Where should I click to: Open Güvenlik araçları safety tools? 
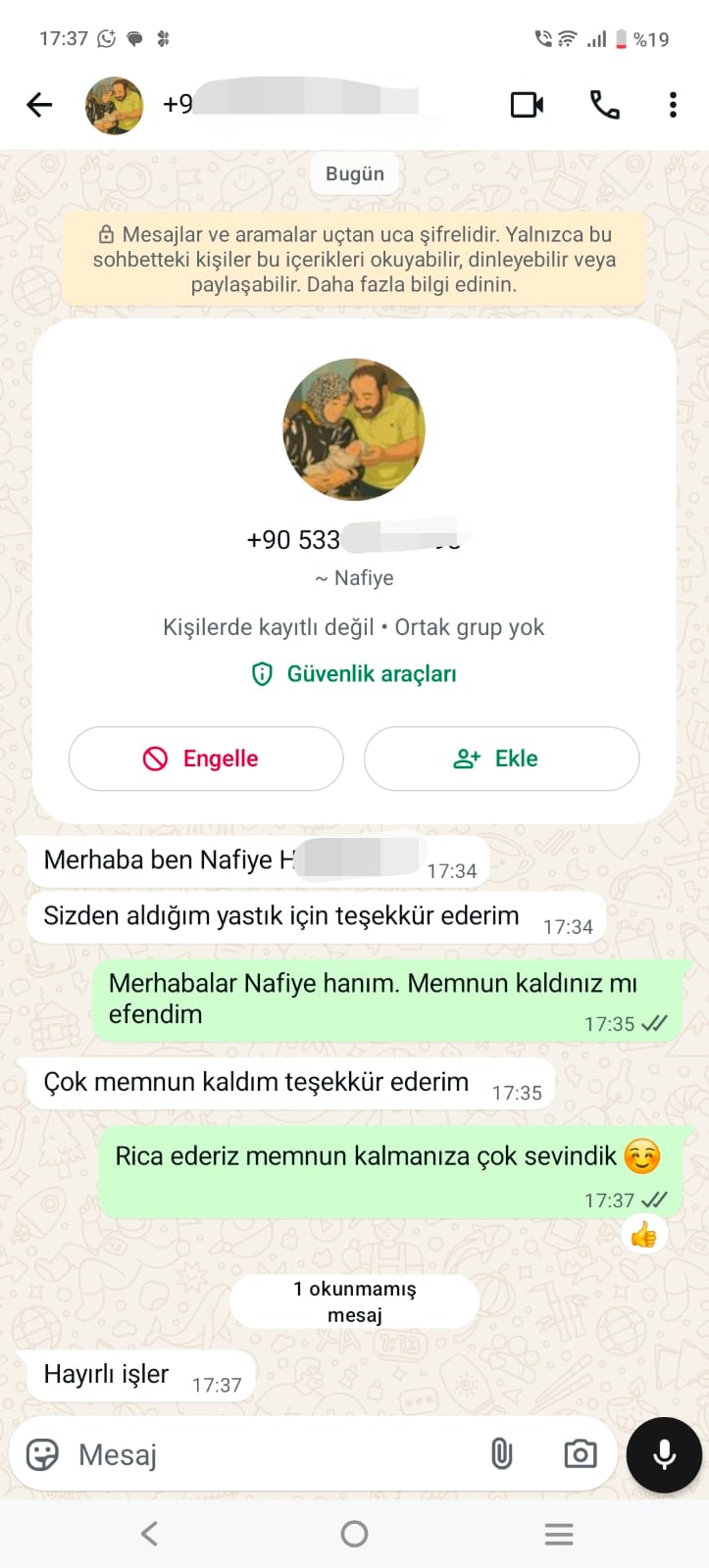click(x=355, y=674)
